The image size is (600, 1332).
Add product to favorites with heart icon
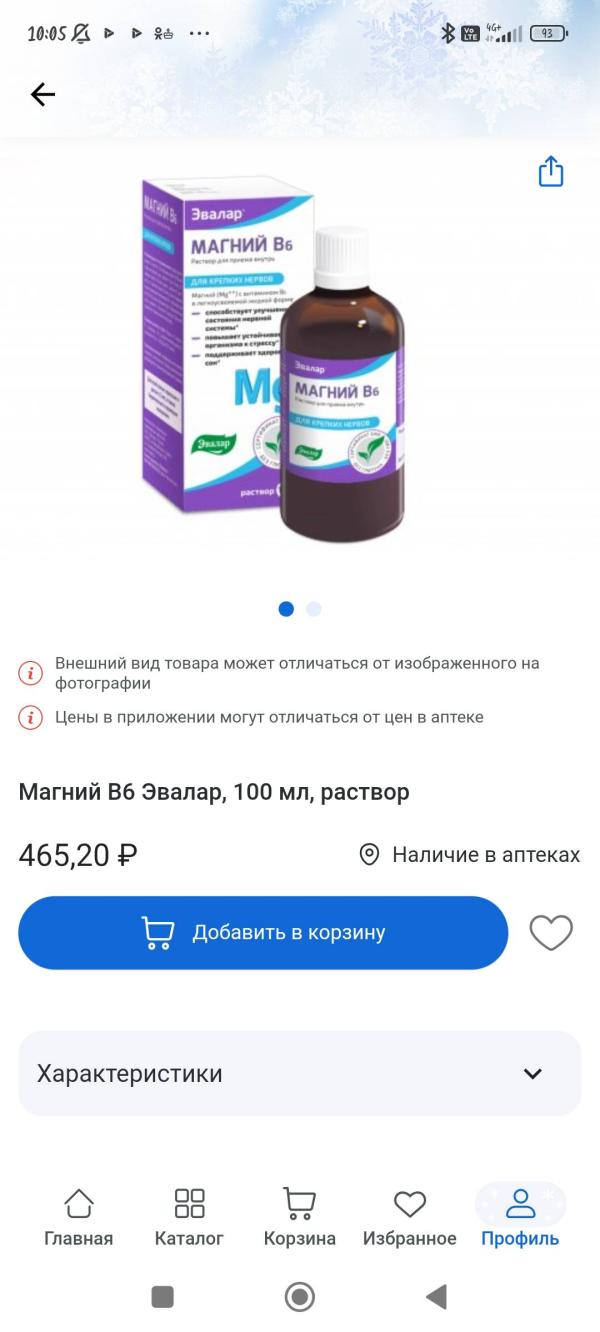coord(551,933)
